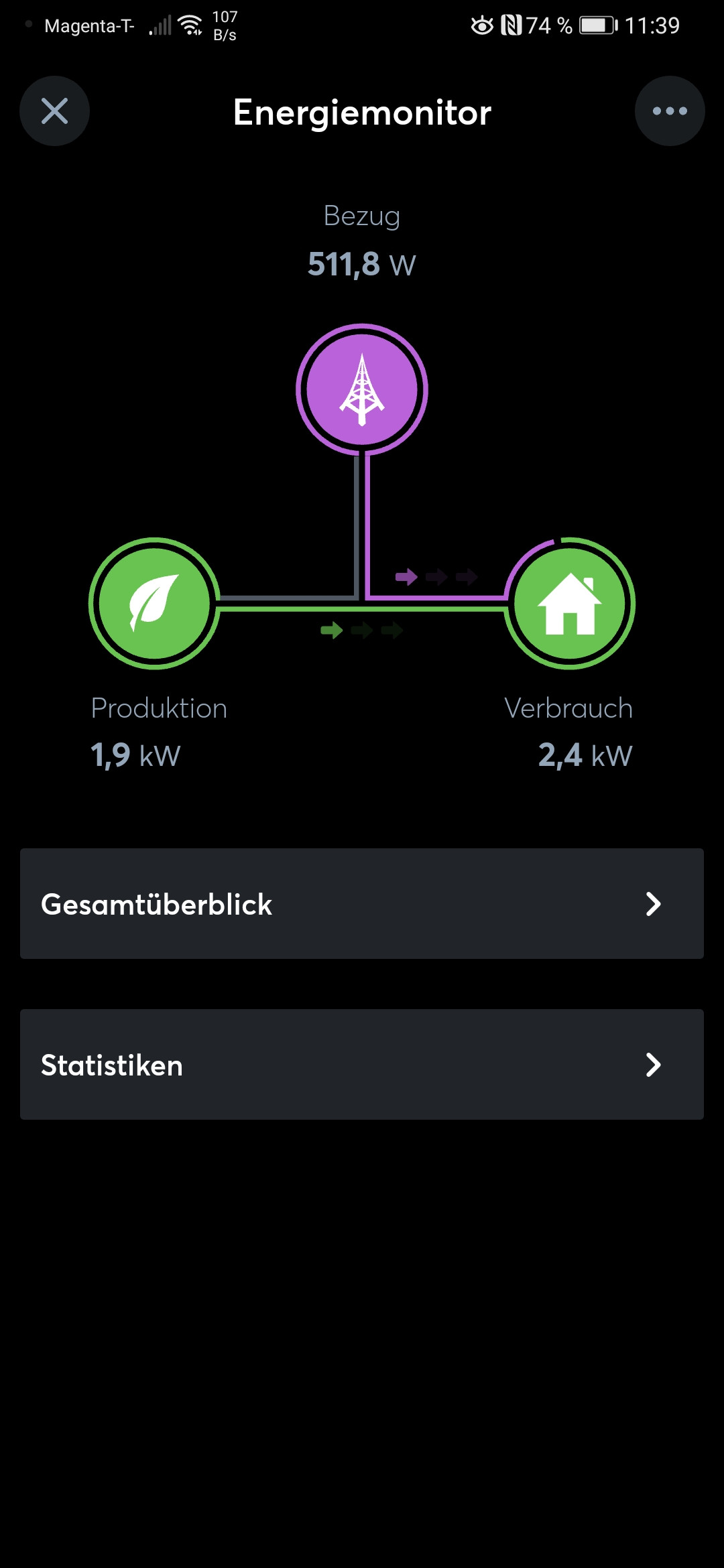Close the Energiemonitor screen
This screenshot has height=1568, width=724.
(54, 111)
